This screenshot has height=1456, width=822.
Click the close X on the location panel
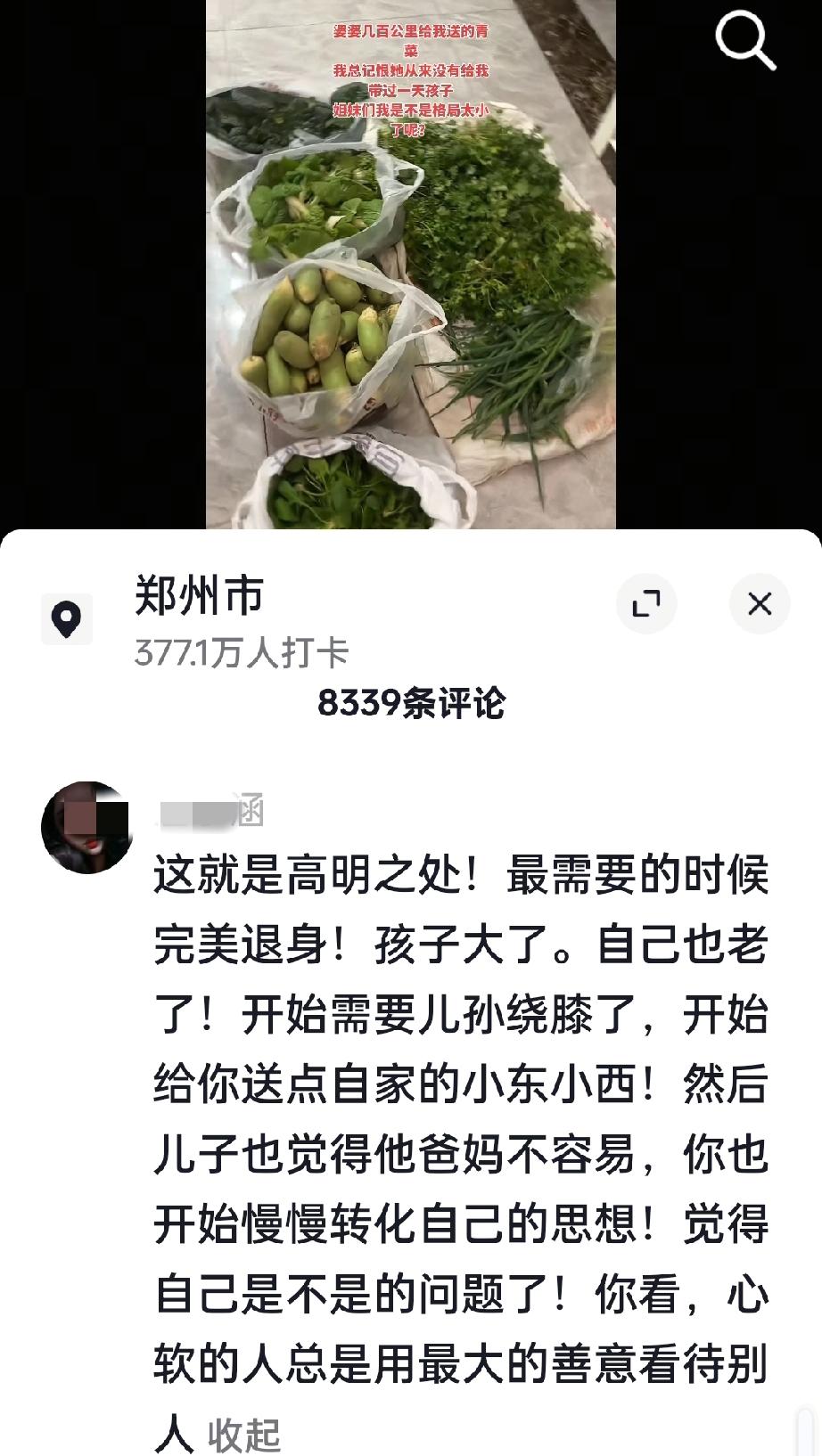[759, 603]
